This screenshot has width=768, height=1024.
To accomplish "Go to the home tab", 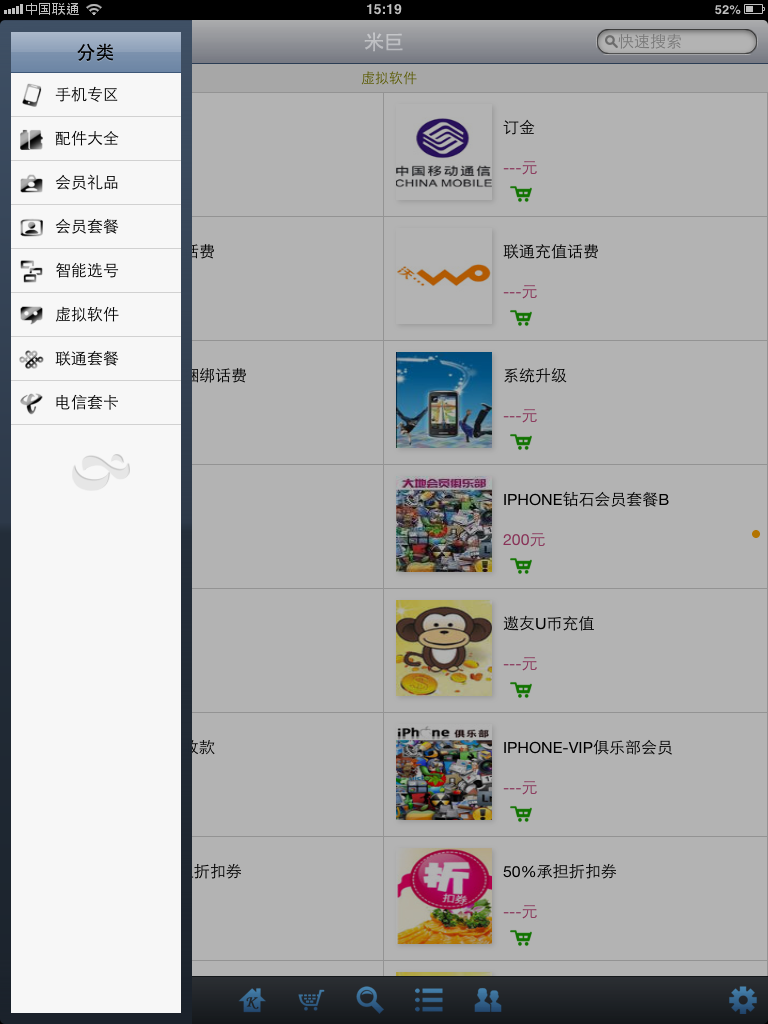I will (252, 999).
